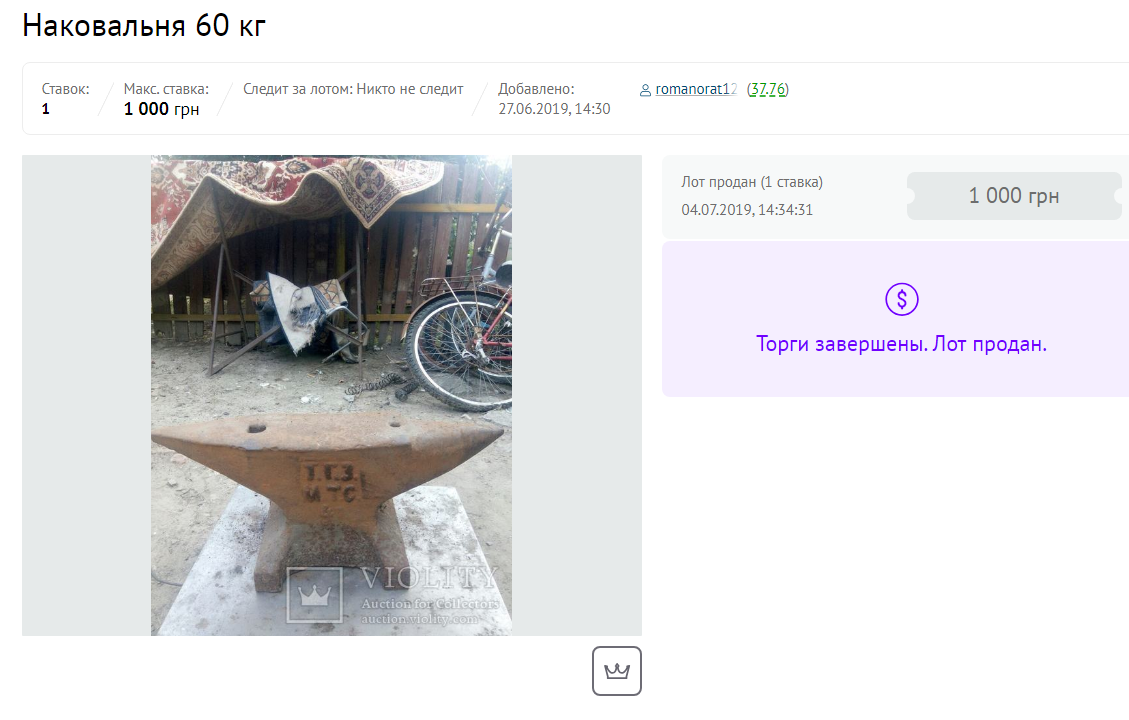Tap the crown icon below the photo
Image resolution: width=1129 pixels, height=720 pixels.
(x=616, y=671)
